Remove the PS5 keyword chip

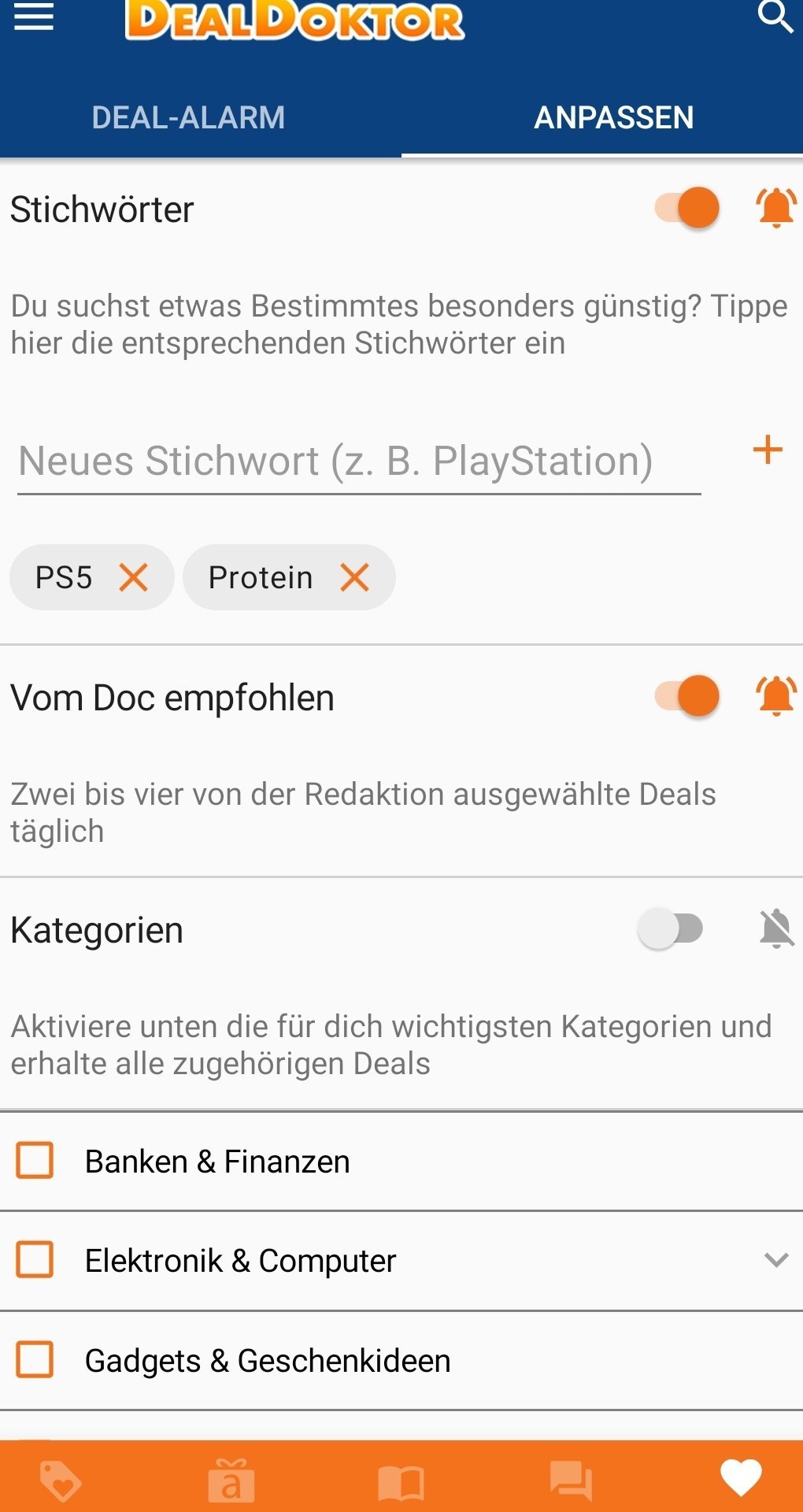(x=134, y=577)
